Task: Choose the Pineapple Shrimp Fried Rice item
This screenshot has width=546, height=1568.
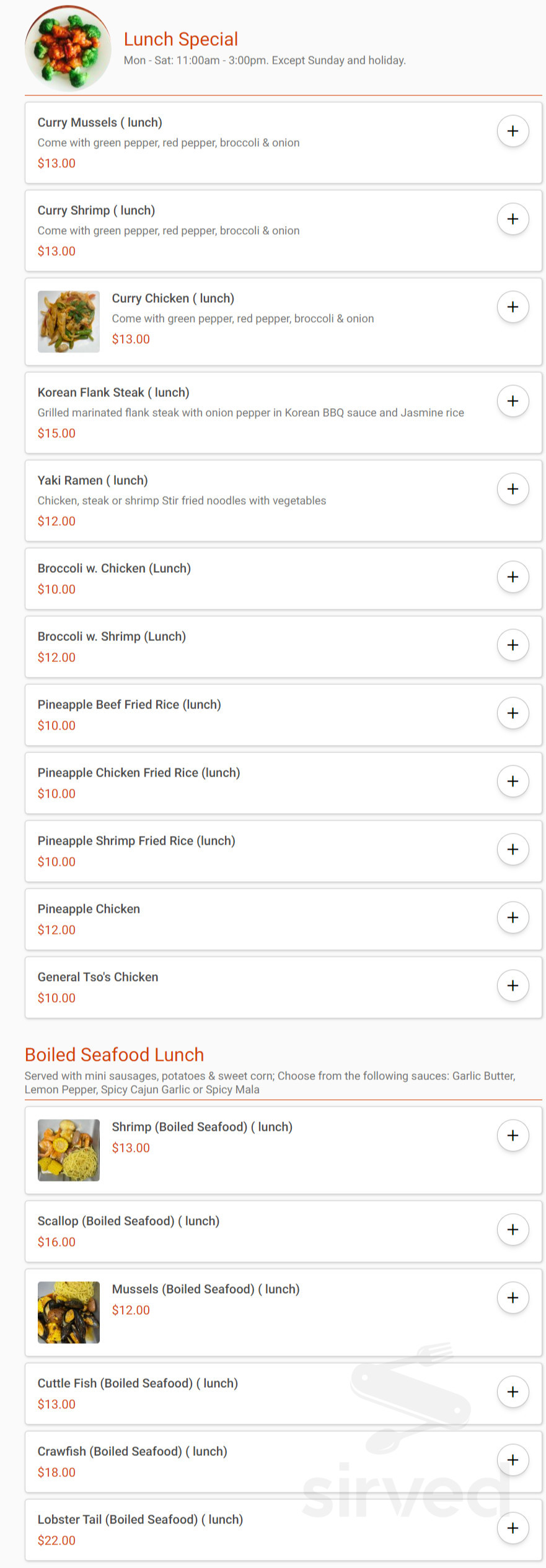Action: pos(136,840)
